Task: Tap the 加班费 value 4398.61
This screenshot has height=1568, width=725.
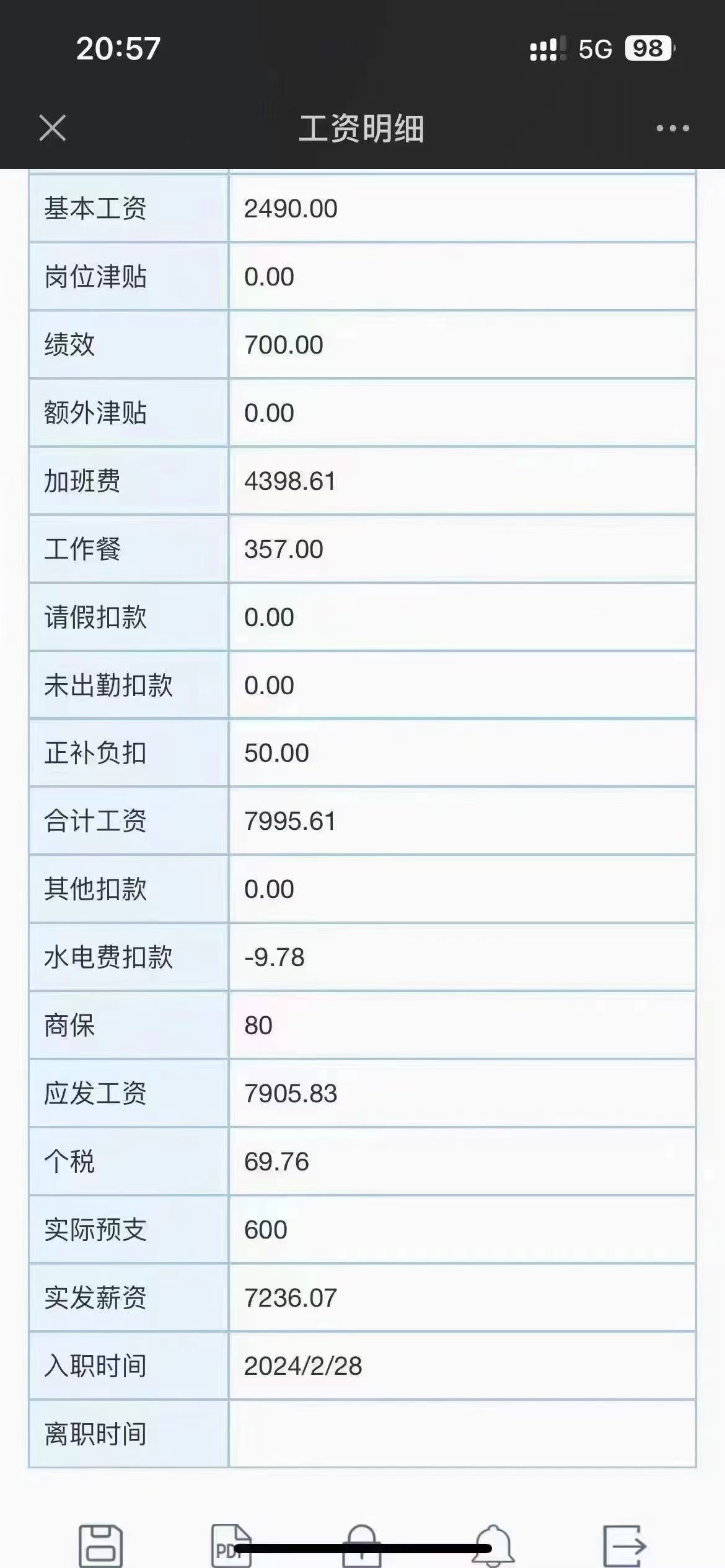Action: tap(289, 482)
